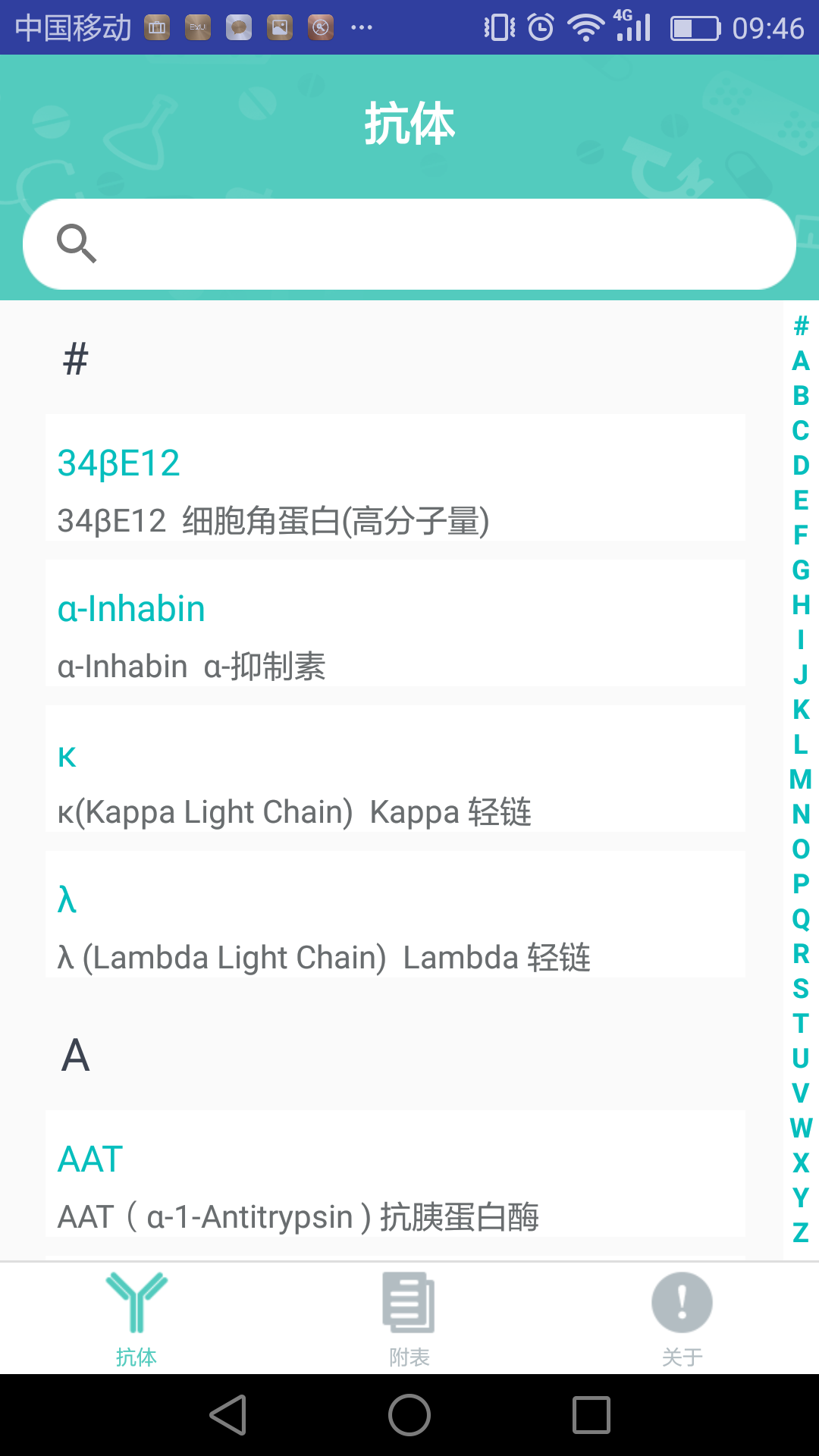Go to the 关于 tab

(682, 1318)
